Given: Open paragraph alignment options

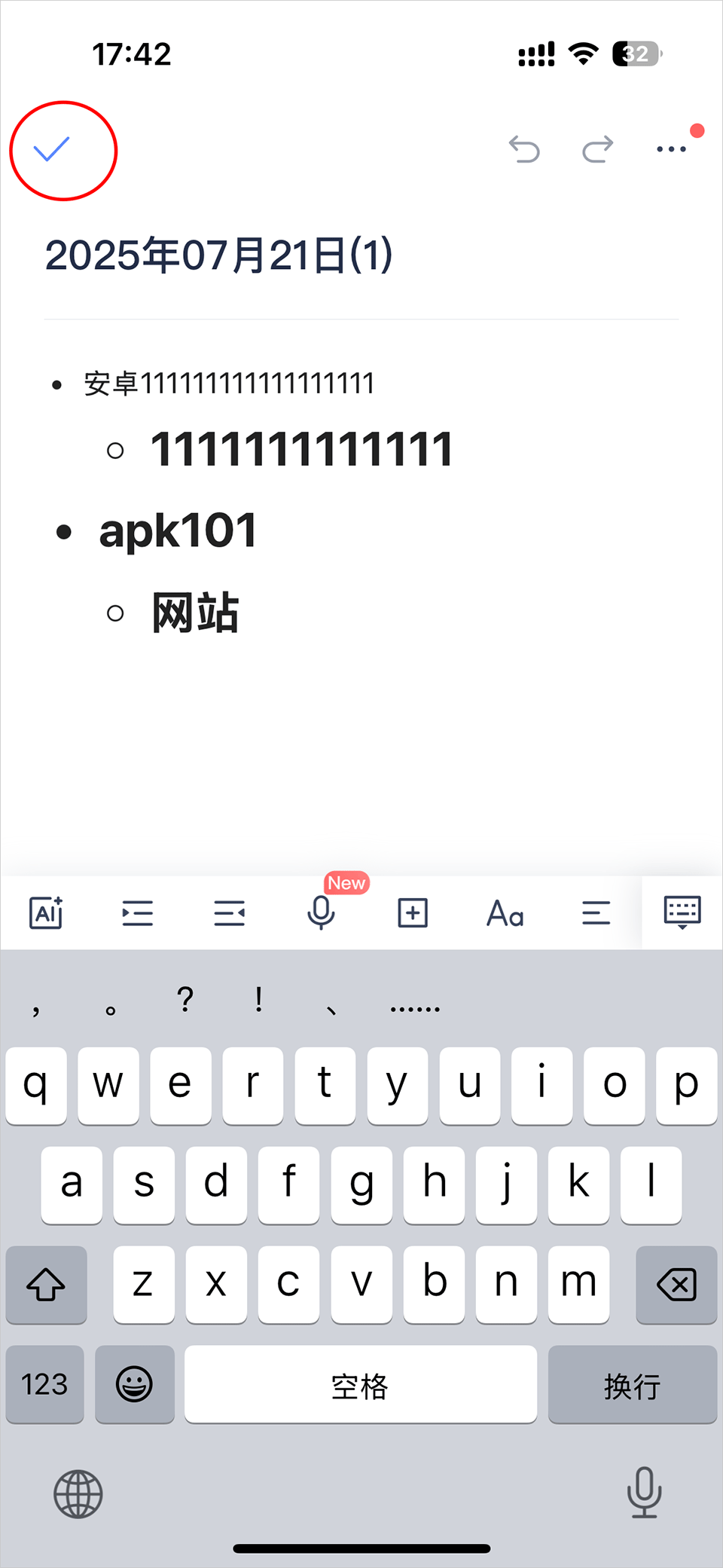Looking at the screenshot, I should [x=596, y=913].
